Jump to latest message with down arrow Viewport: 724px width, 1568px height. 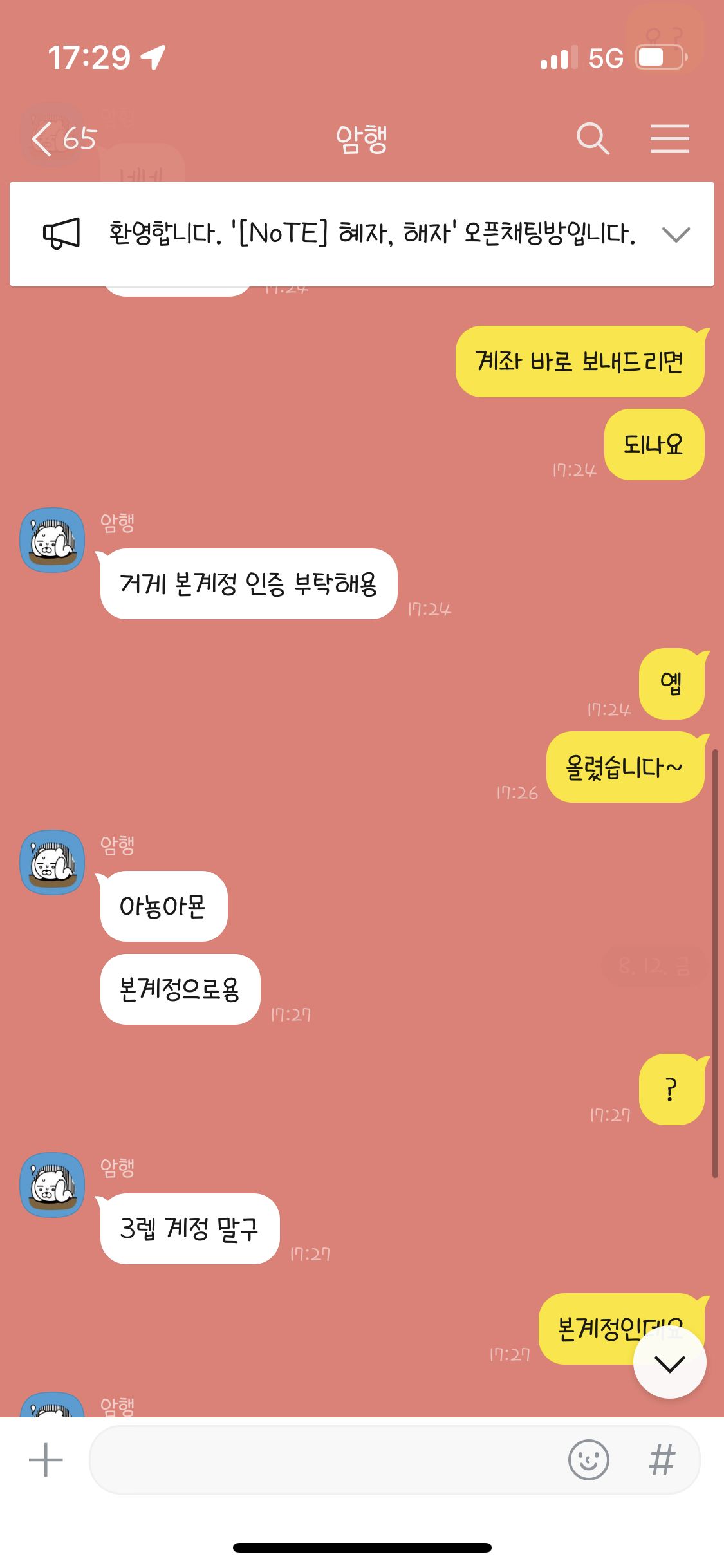click(x=669, y=1363)
